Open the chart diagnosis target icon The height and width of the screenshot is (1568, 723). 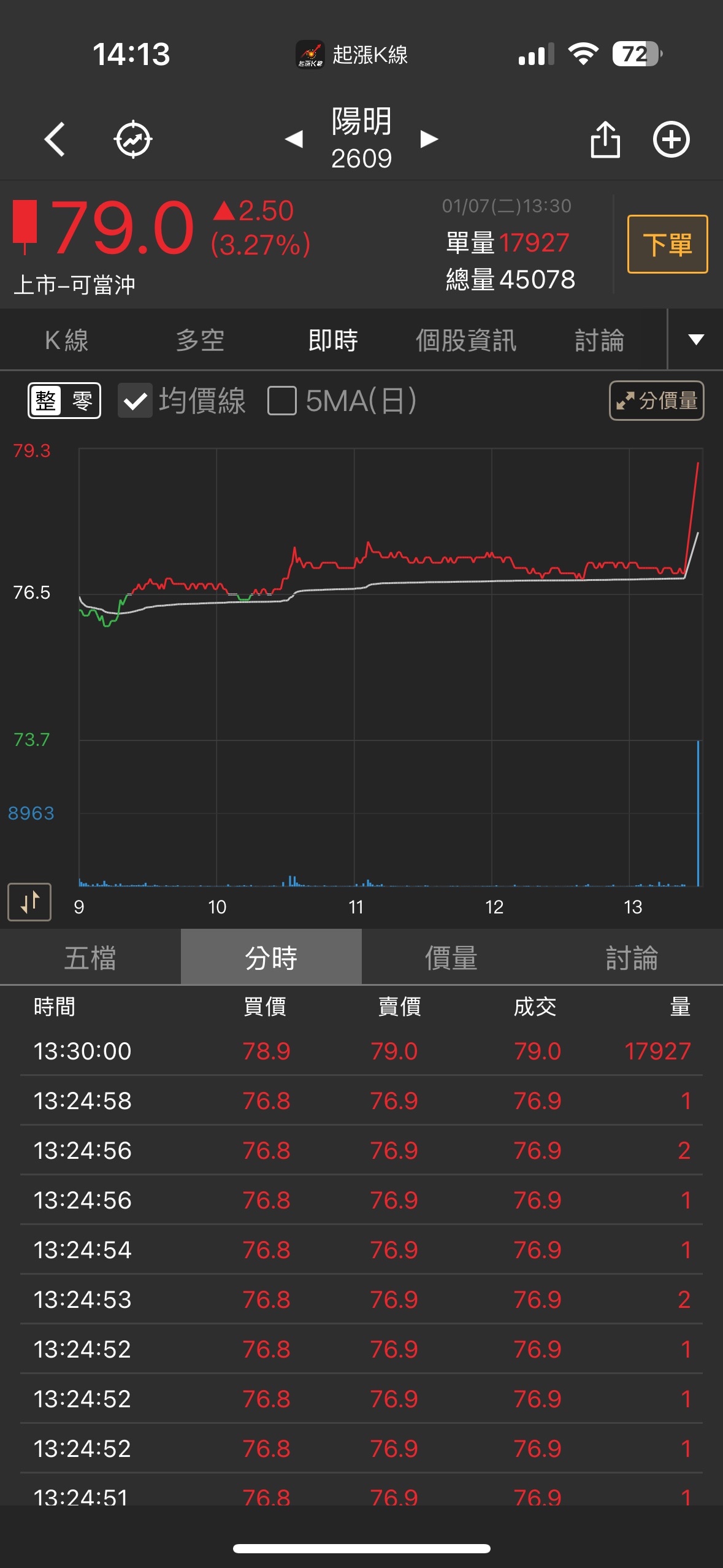coord(133,139)
